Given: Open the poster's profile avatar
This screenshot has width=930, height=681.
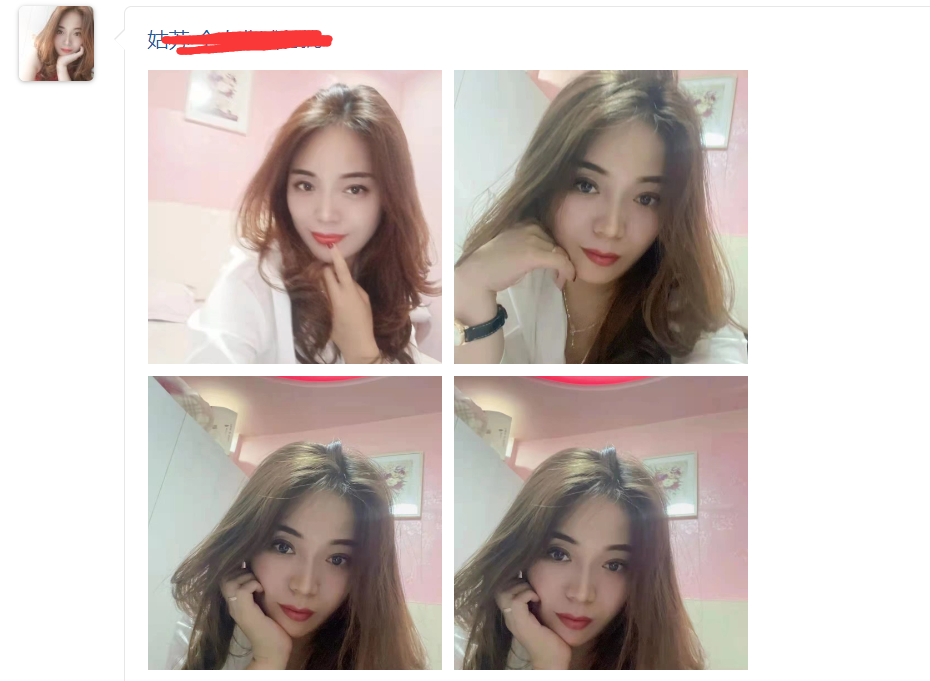Looking at the screenshot, I should 56,44.
